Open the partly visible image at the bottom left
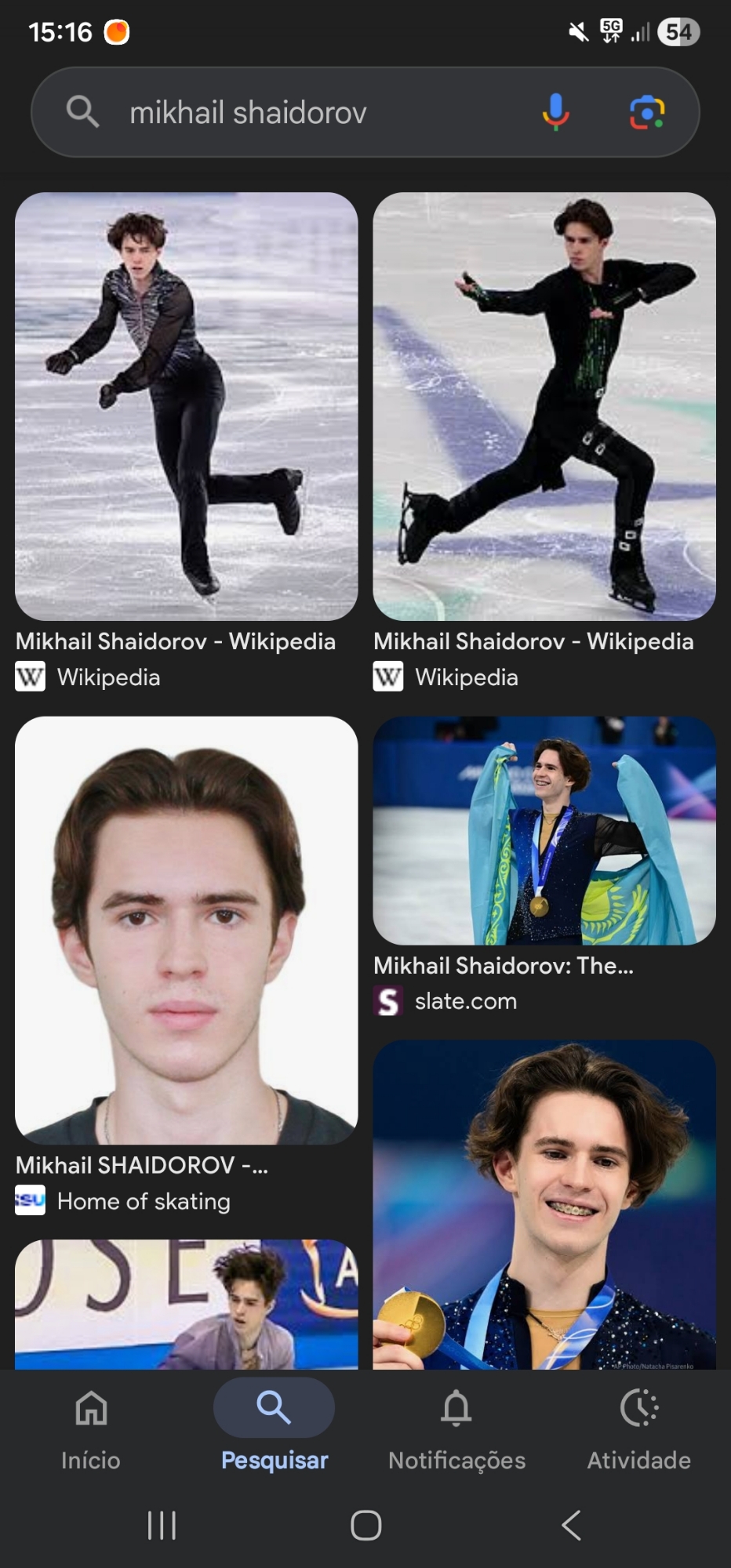Image resolution: width=731 pixels, height=1568 pixels. [187, 1305]
